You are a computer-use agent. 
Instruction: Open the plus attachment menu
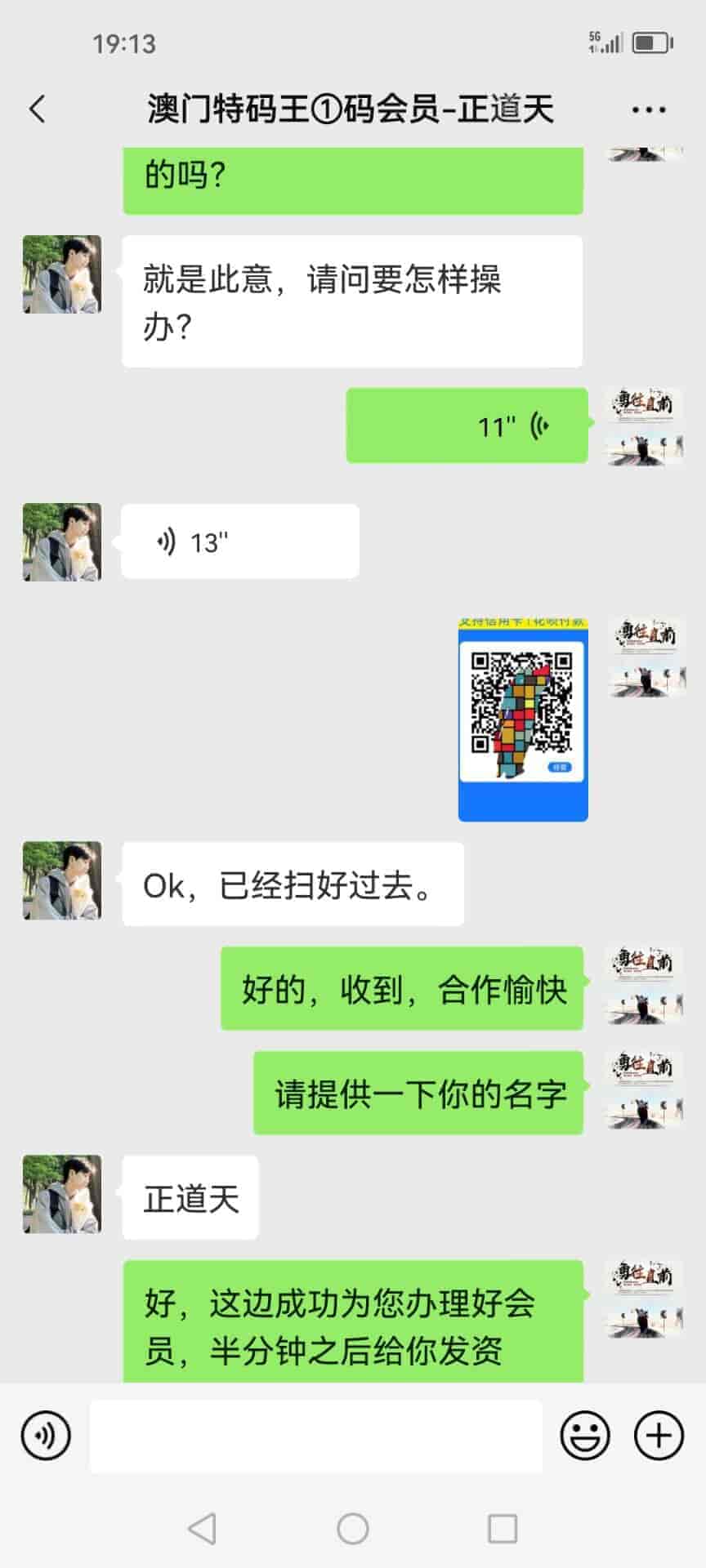coord(659,1435)
